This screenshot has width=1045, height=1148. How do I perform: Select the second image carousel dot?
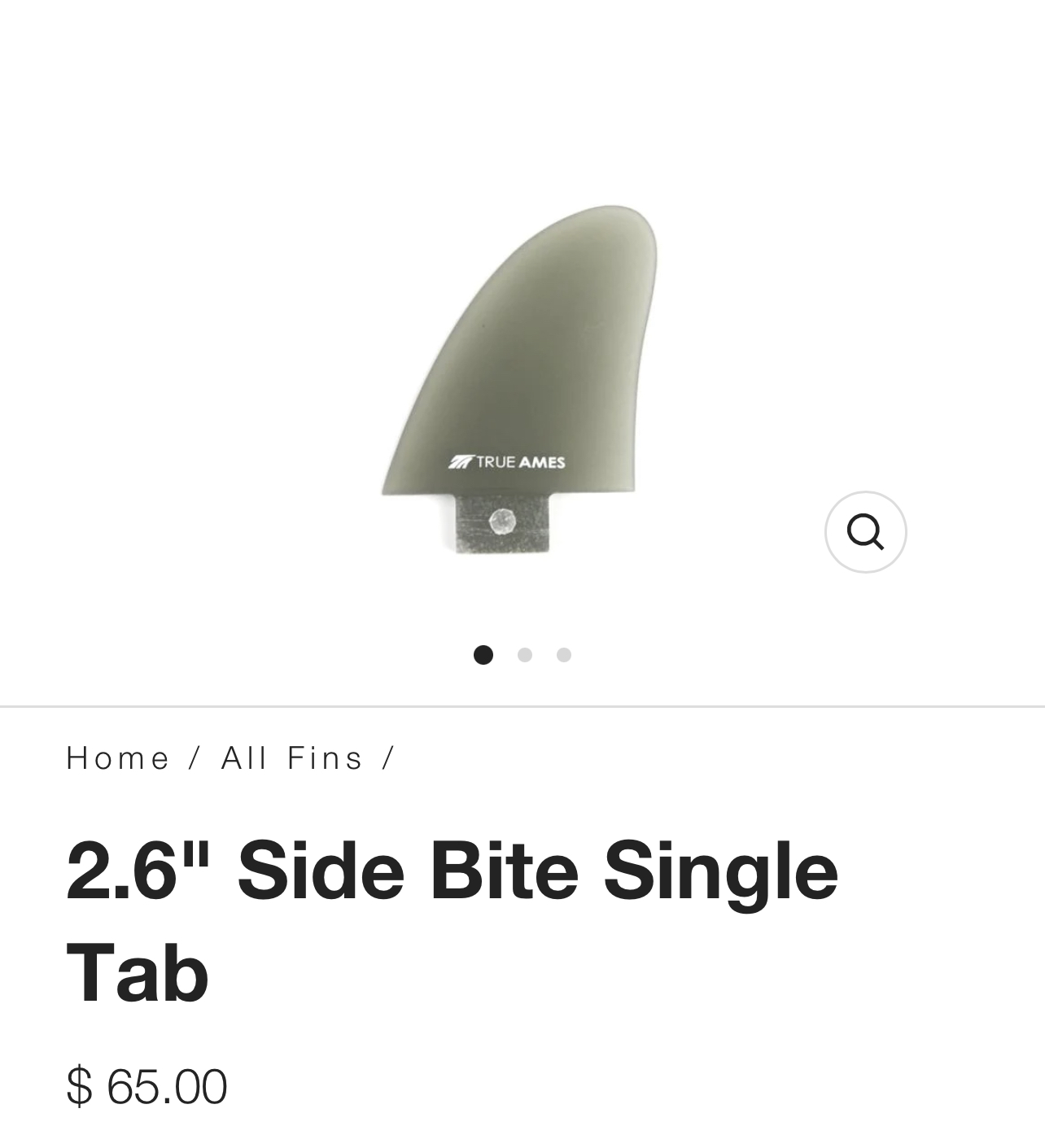(525, 655)
